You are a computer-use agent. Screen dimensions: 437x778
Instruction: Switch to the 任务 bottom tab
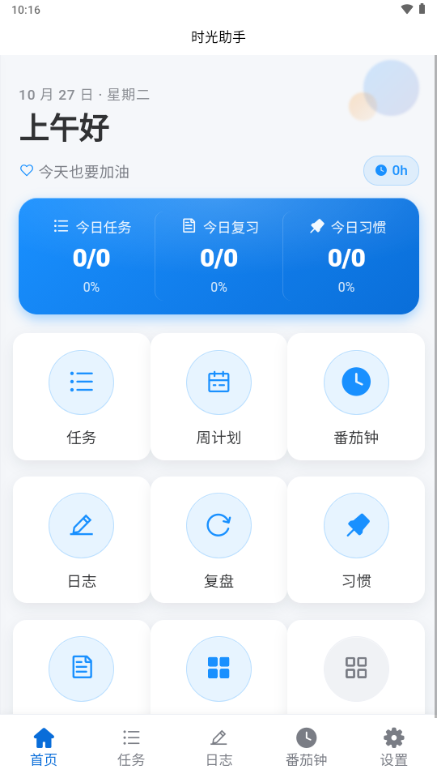131,747
